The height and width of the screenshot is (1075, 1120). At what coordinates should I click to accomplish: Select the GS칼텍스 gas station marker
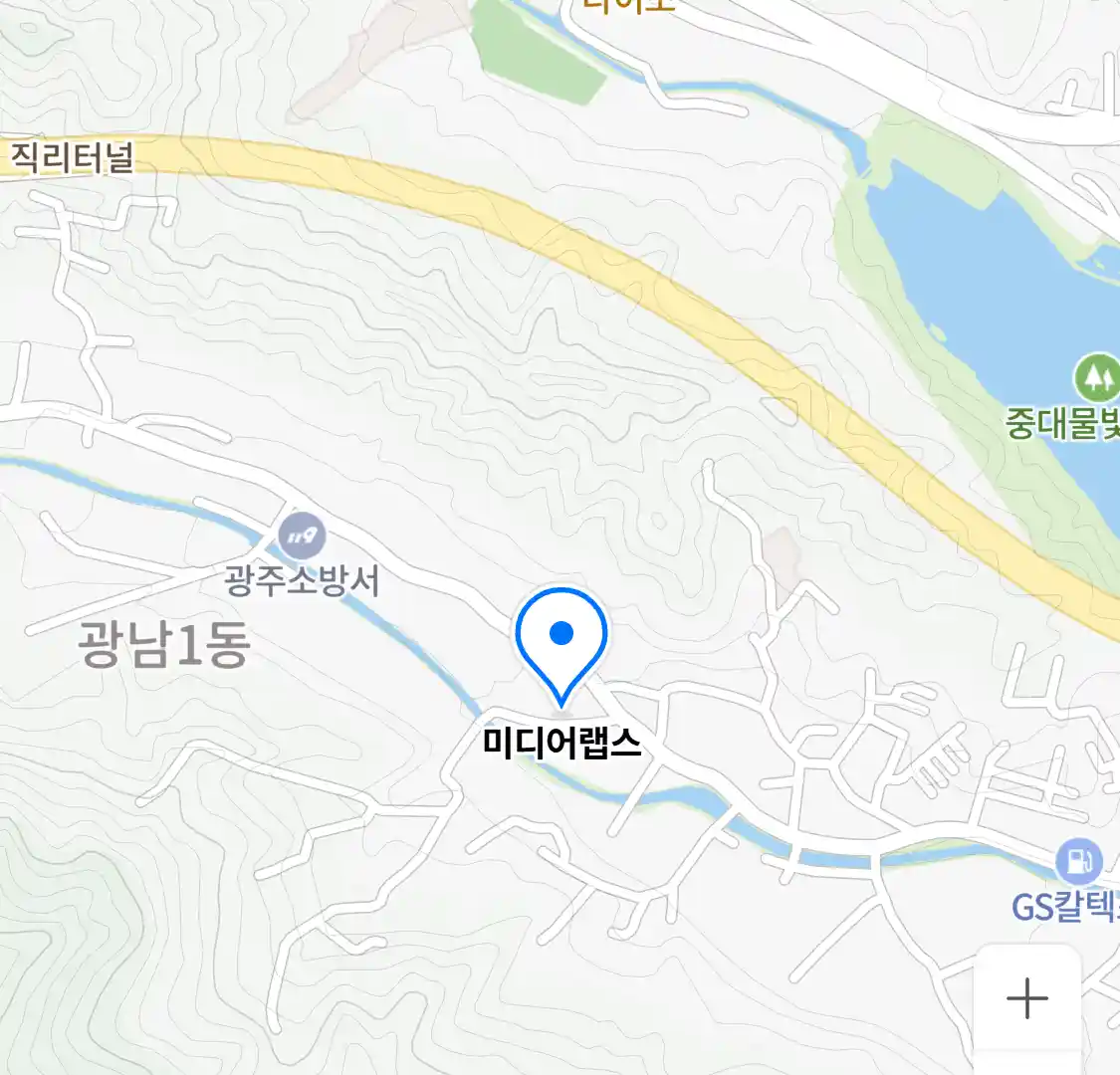click(1078, 862)
